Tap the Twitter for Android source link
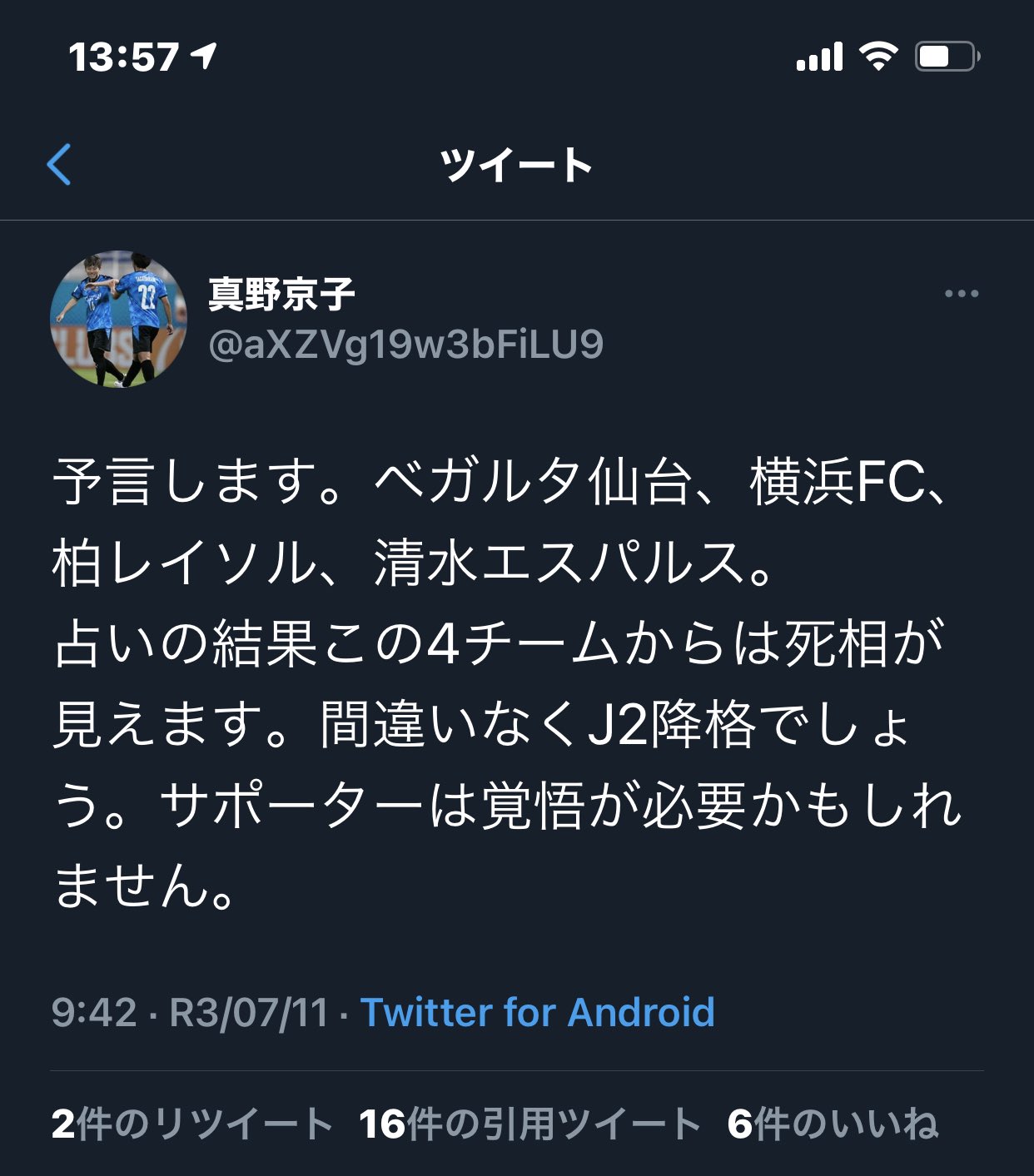Image resolution: width=1034 pixels, height=1176 pixels. tap(537, 1013)
